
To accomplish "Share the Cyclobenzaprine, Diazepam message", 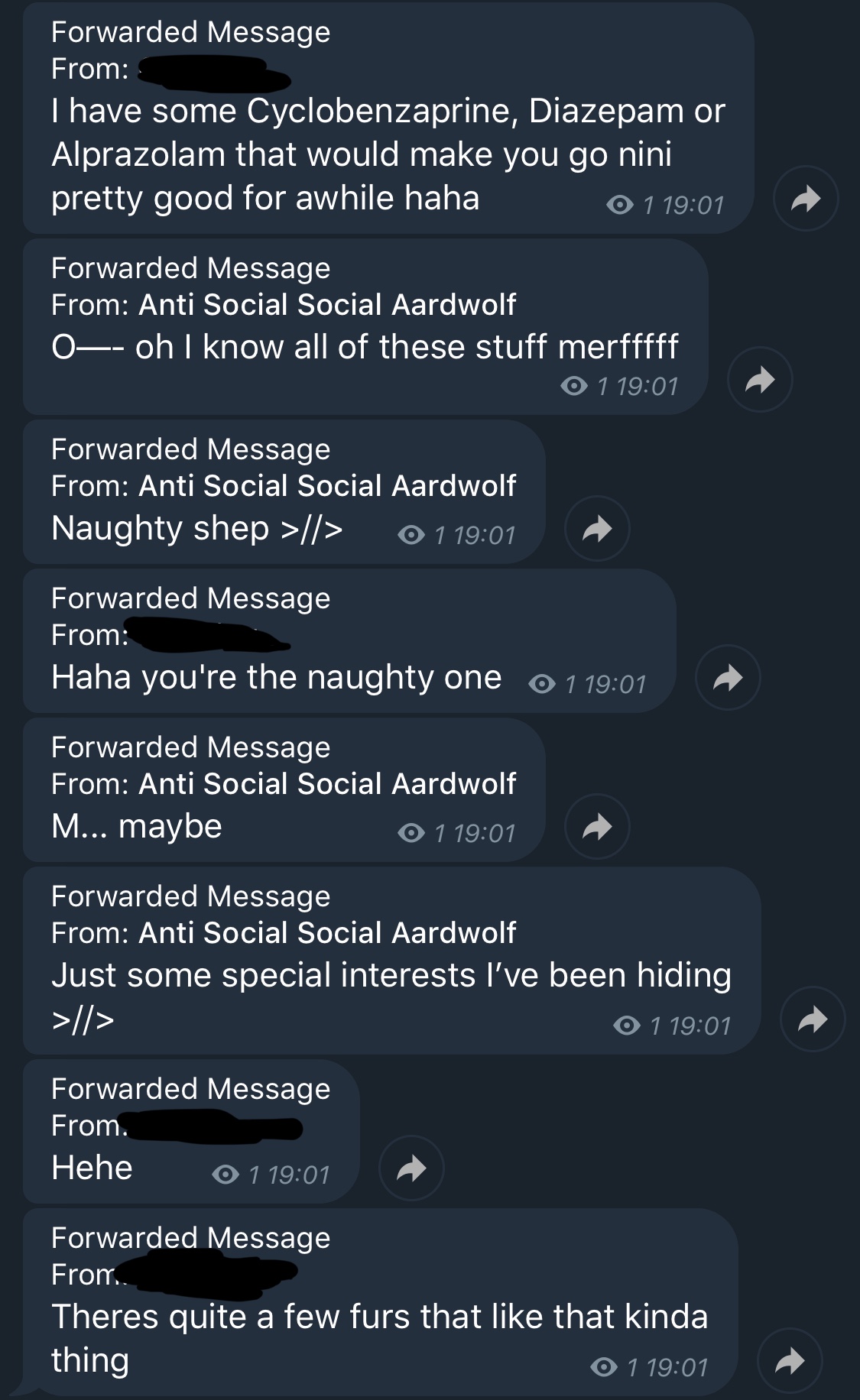I will [806, 199].
